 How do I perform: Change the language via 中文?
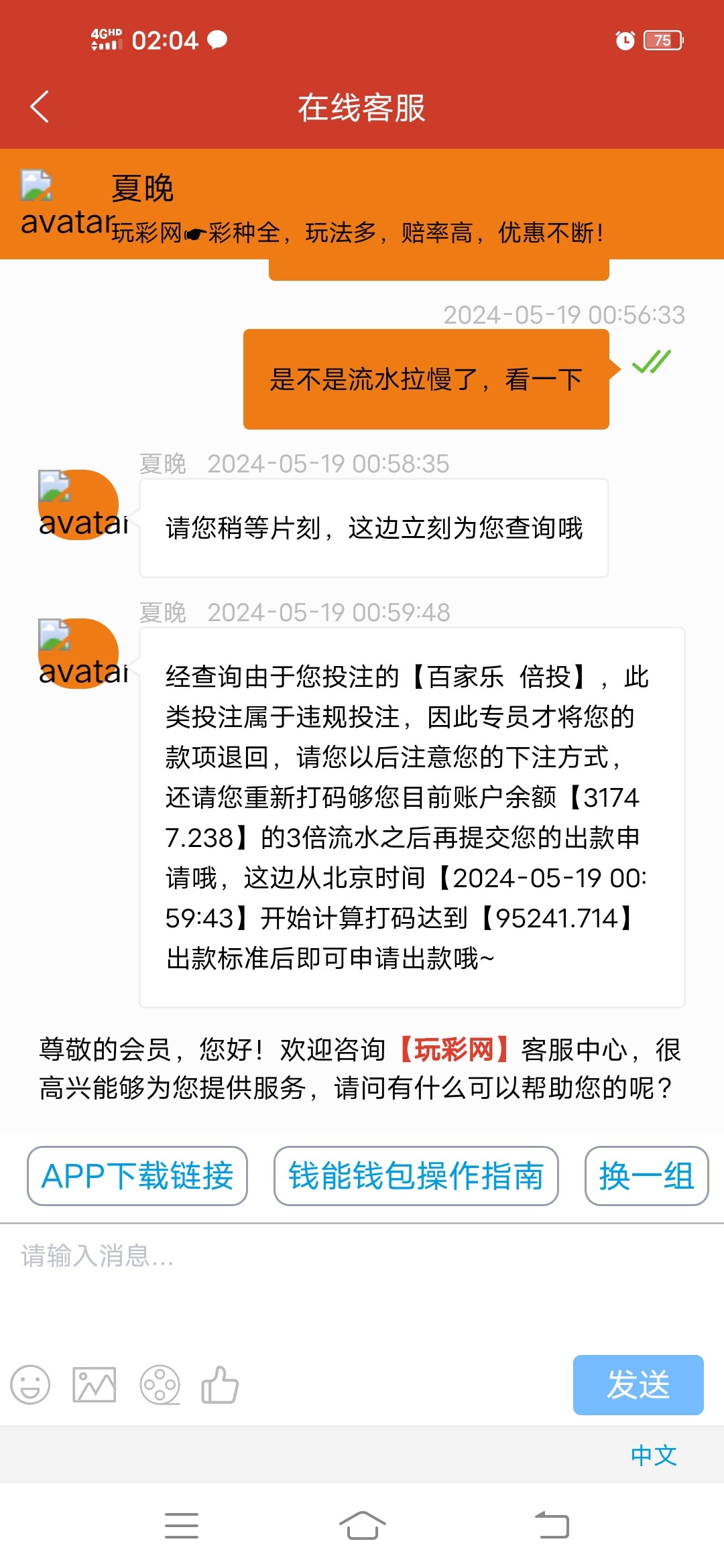[x=654, y=1455]
